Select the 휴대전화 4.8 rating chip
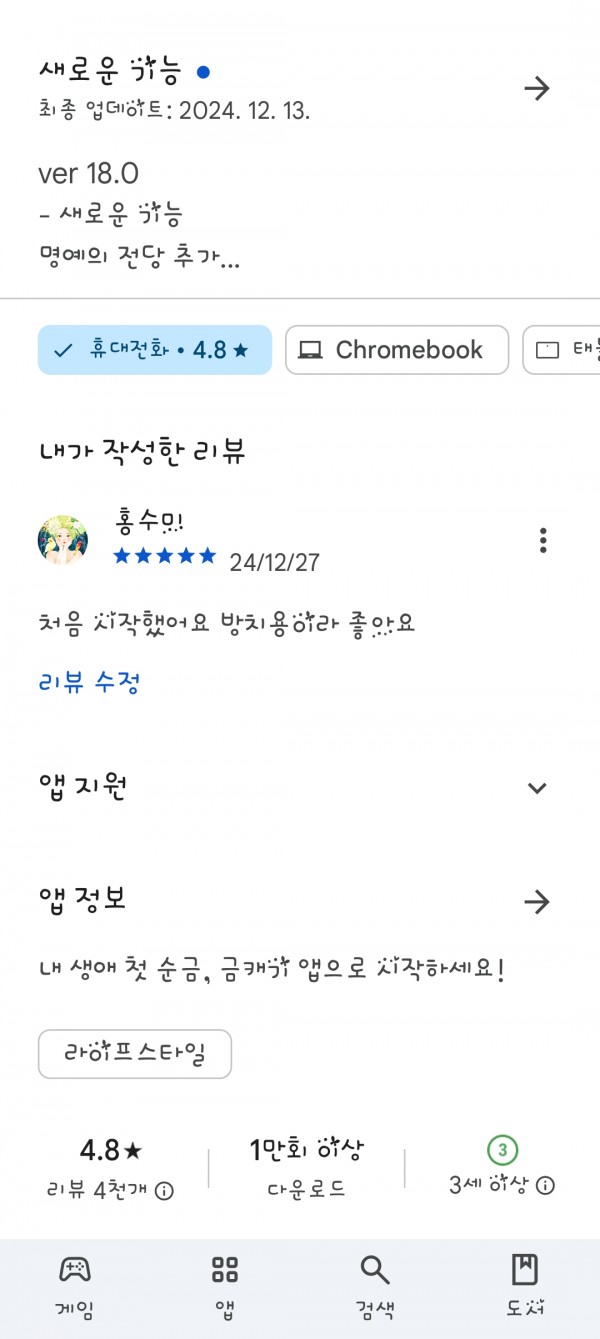This screenshot has height=1339, width=600. coord(155,350)
